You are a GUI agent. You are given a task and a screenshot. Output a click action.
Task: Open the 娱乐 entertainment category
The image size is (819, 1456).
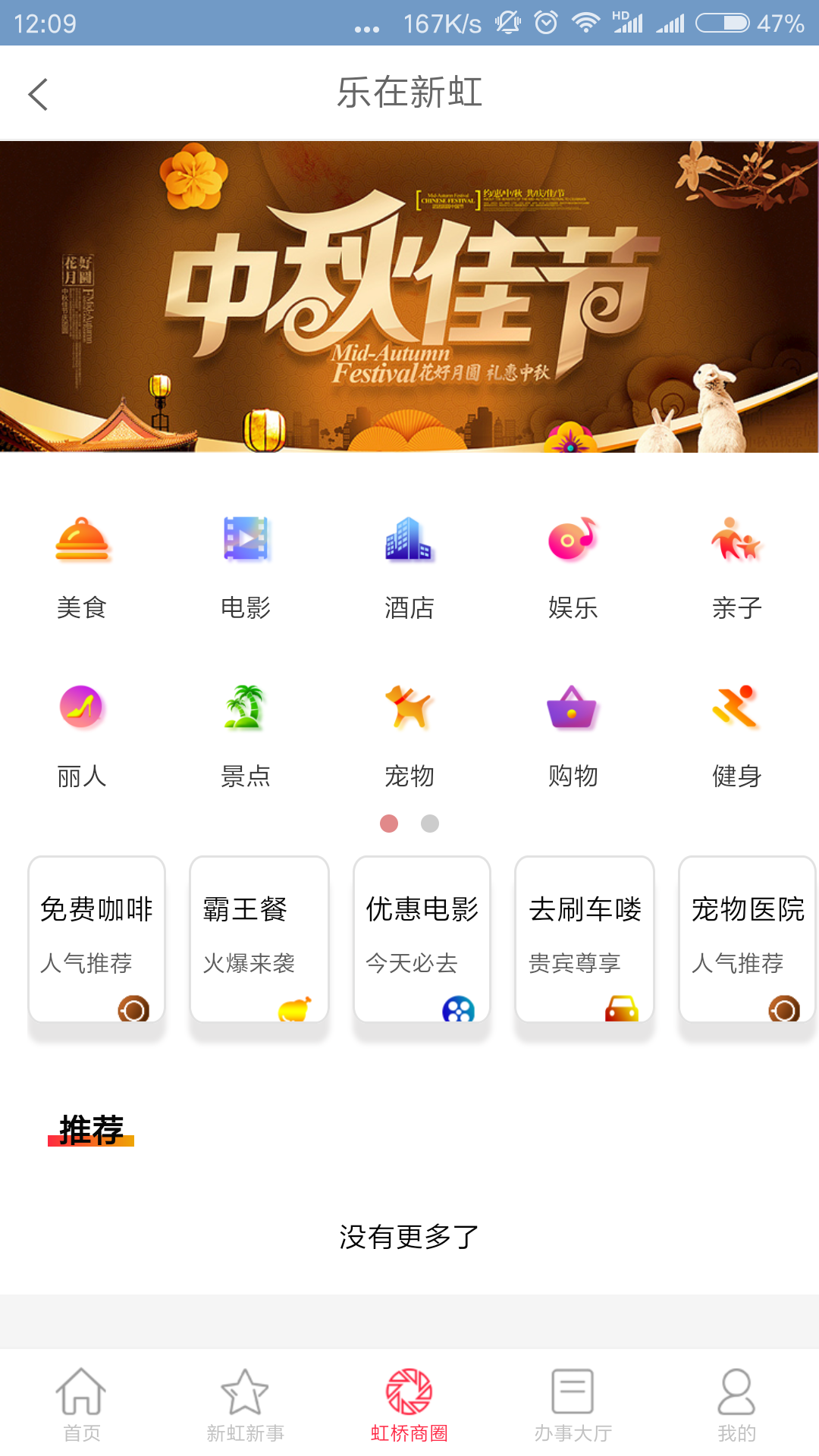573,566
